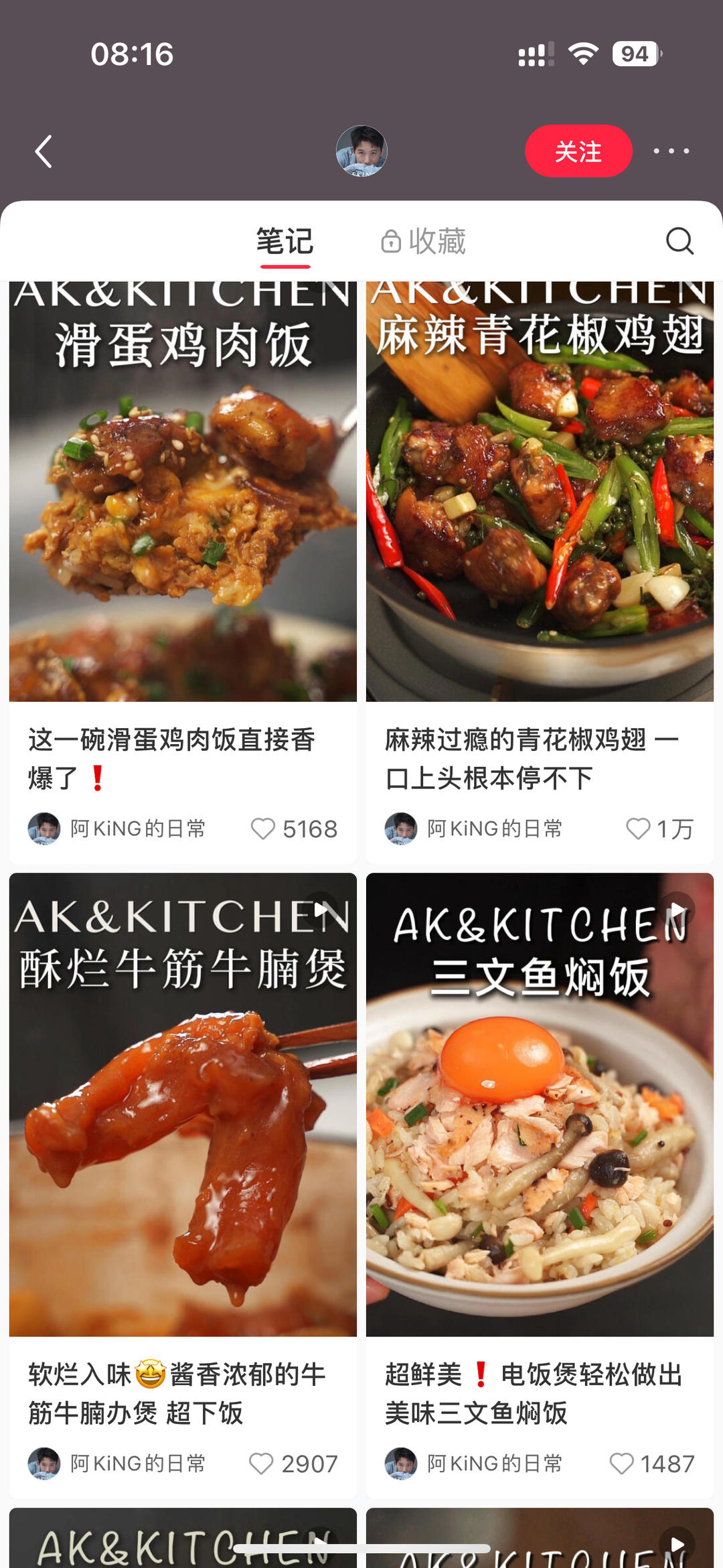
Task: Tap the home indicator bar at bottom
Action: coord(361,1548)
